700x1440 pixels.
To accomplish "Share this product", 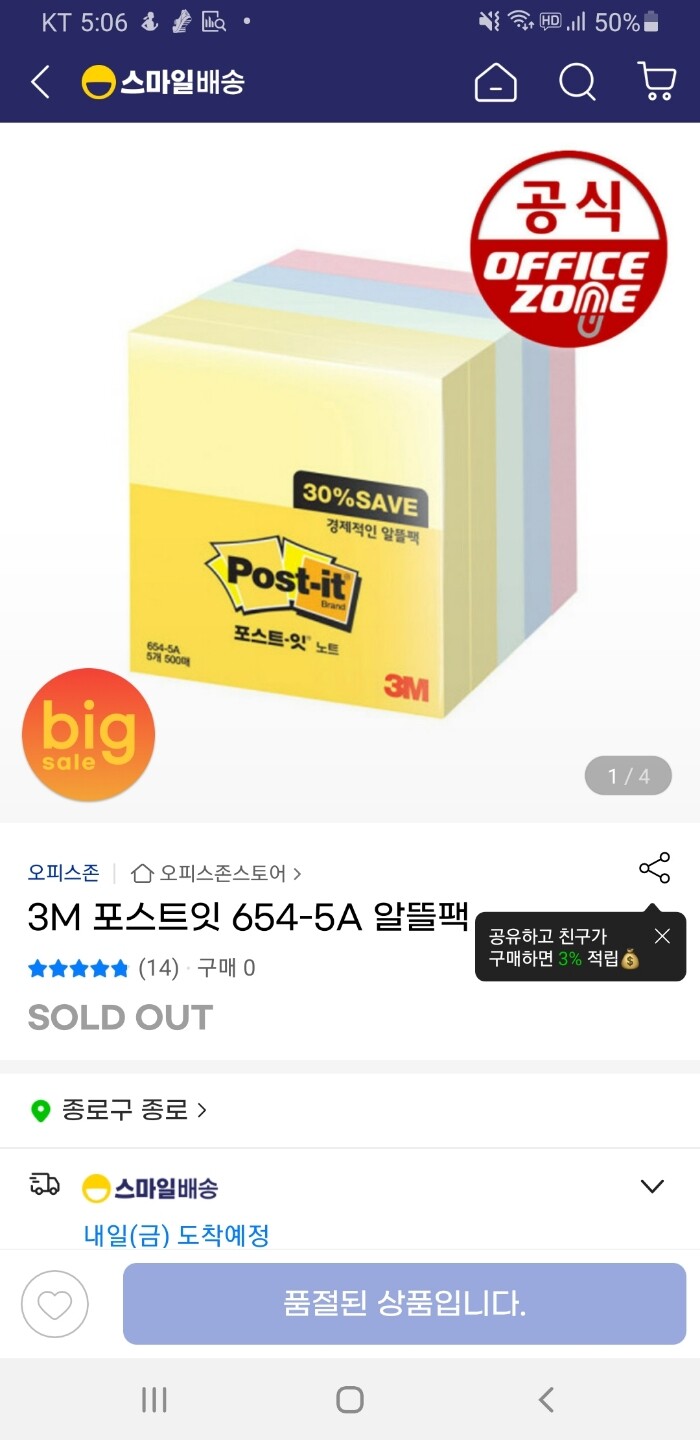I will 654,868.
